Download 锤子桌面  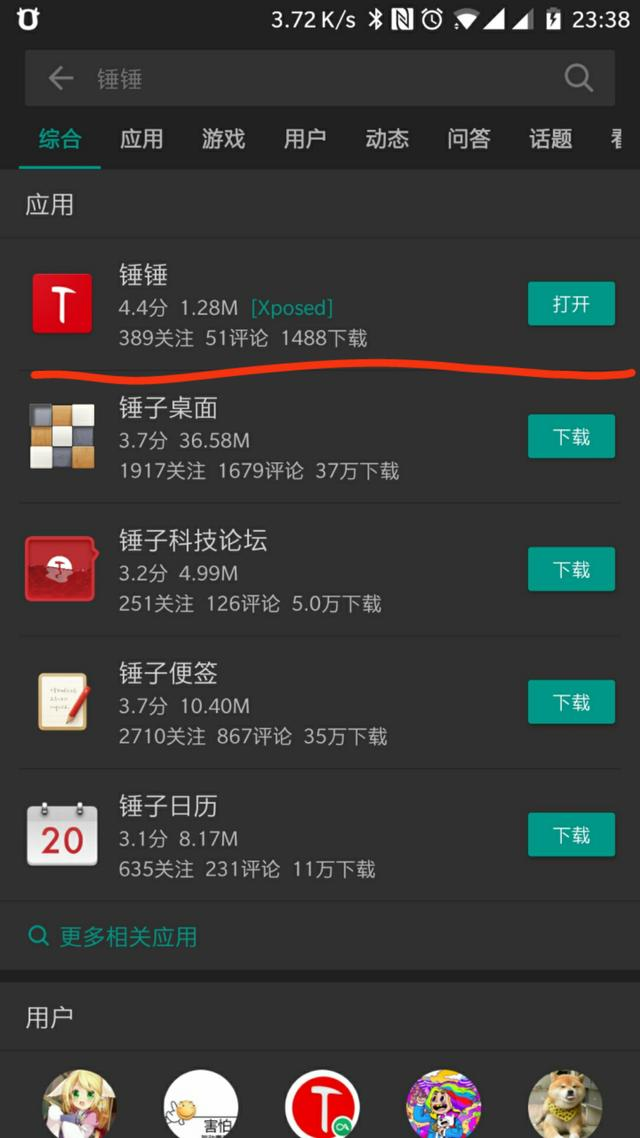571,437
